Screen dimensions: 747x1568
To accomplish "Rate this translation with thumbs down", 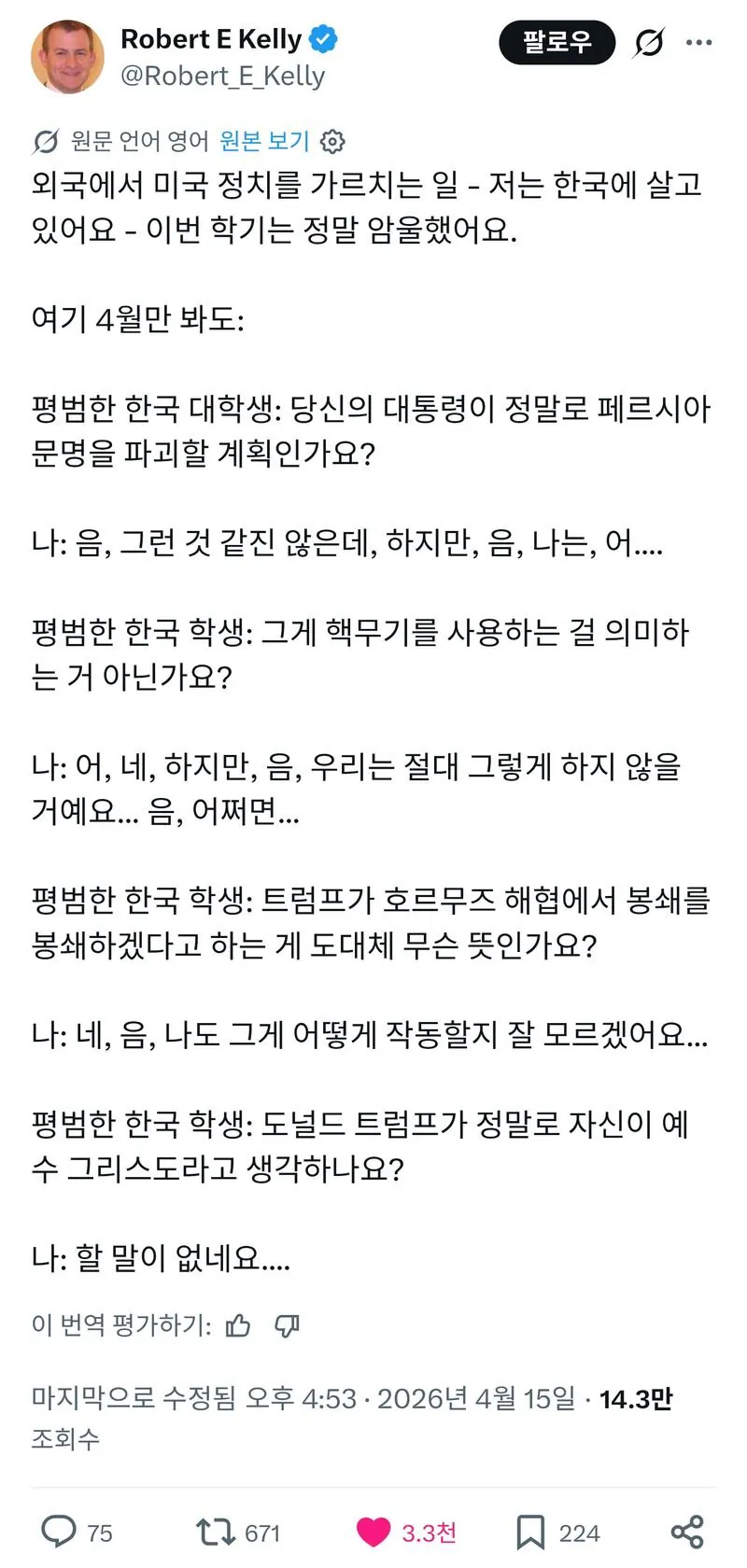I will 287,1325.
